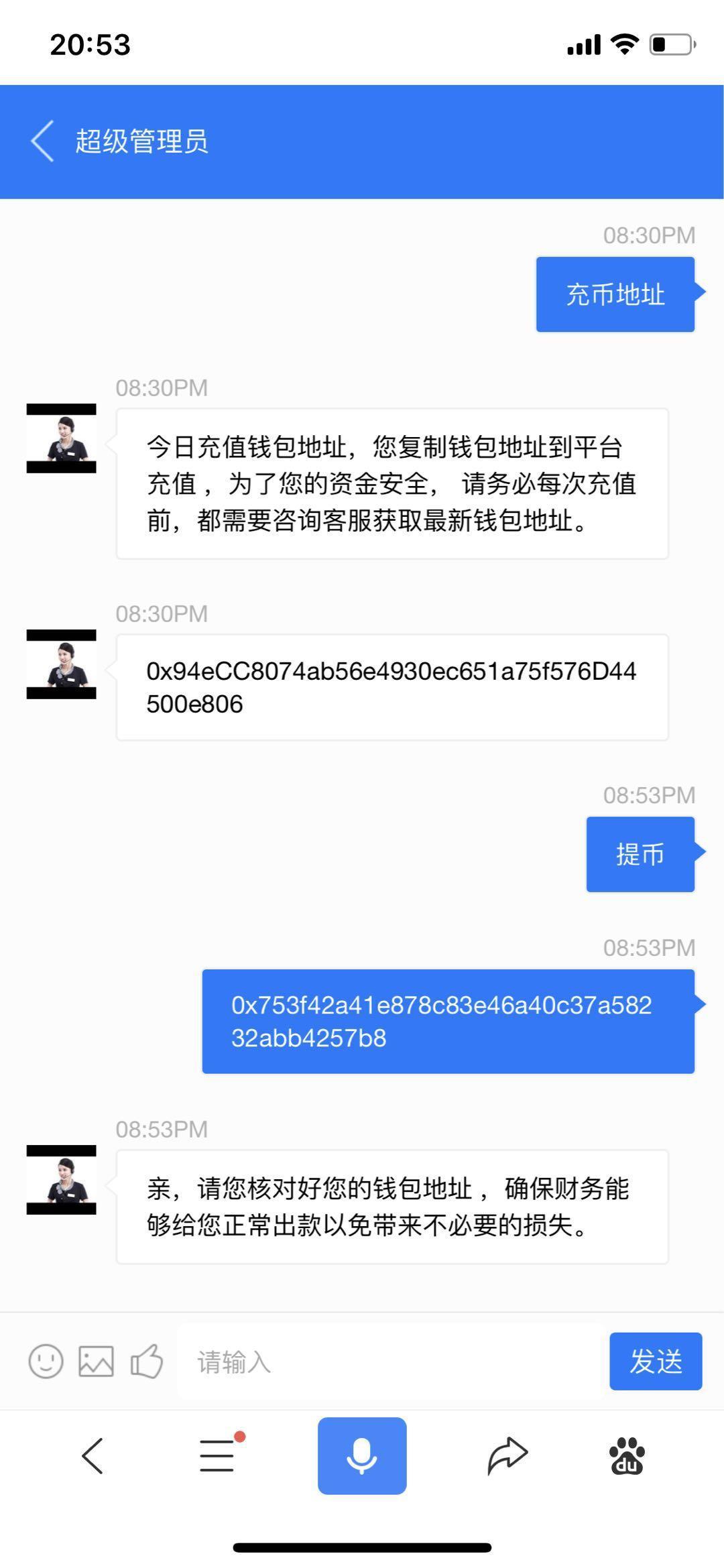
Task: Tap the white bubble with the 0x94eCC deposit address
Action: coord(392,685)
